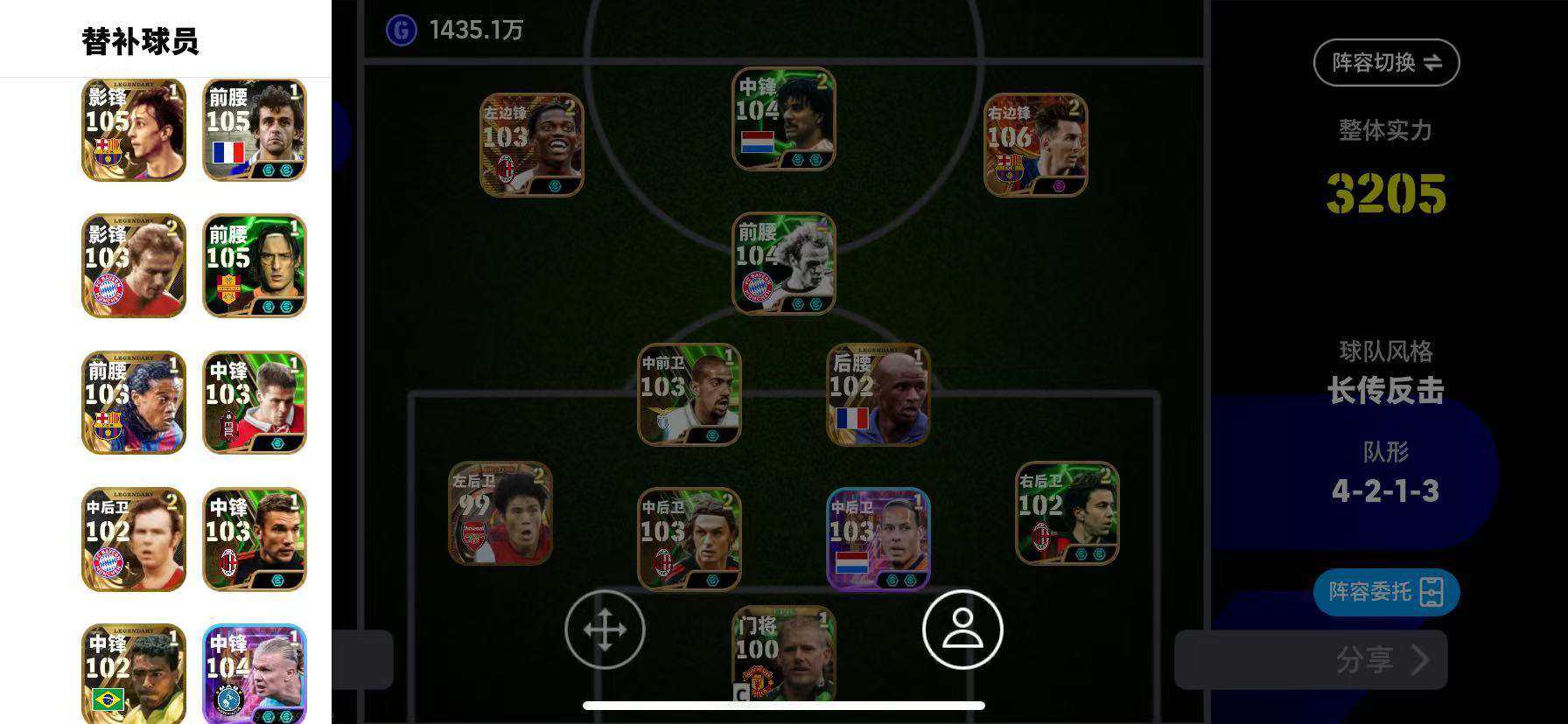Screen dimensions: 1568x724
Task: Choose the substitute 前腰 105 France card
Action: click(x=255, y=129)
